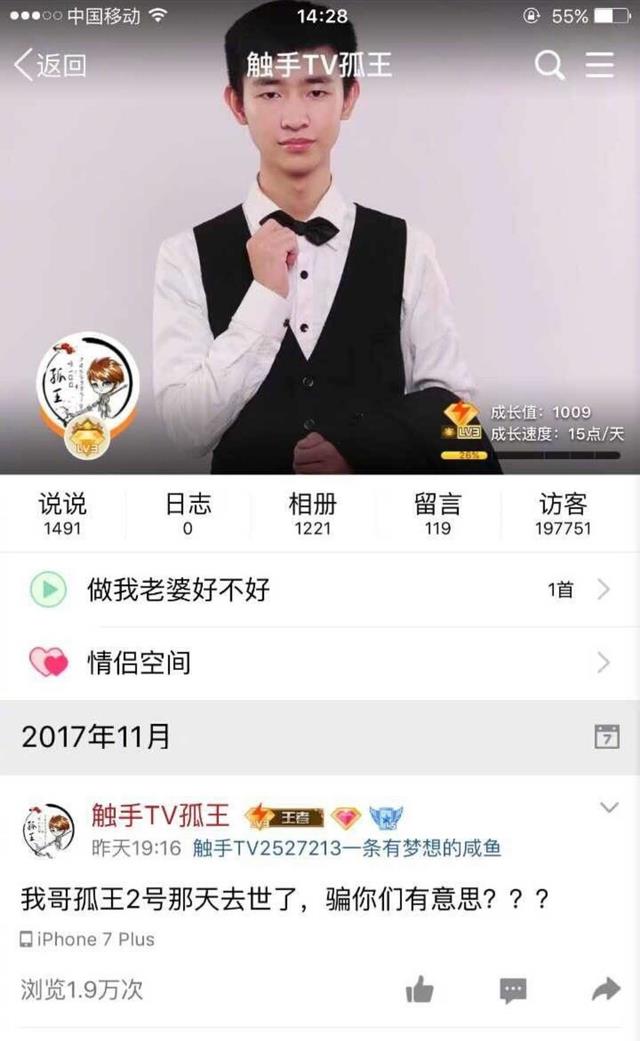Like the post about 孤王2号
The height and width of the screenshot is (1041, 640).
pyautogui.click(x=420, y=990)
